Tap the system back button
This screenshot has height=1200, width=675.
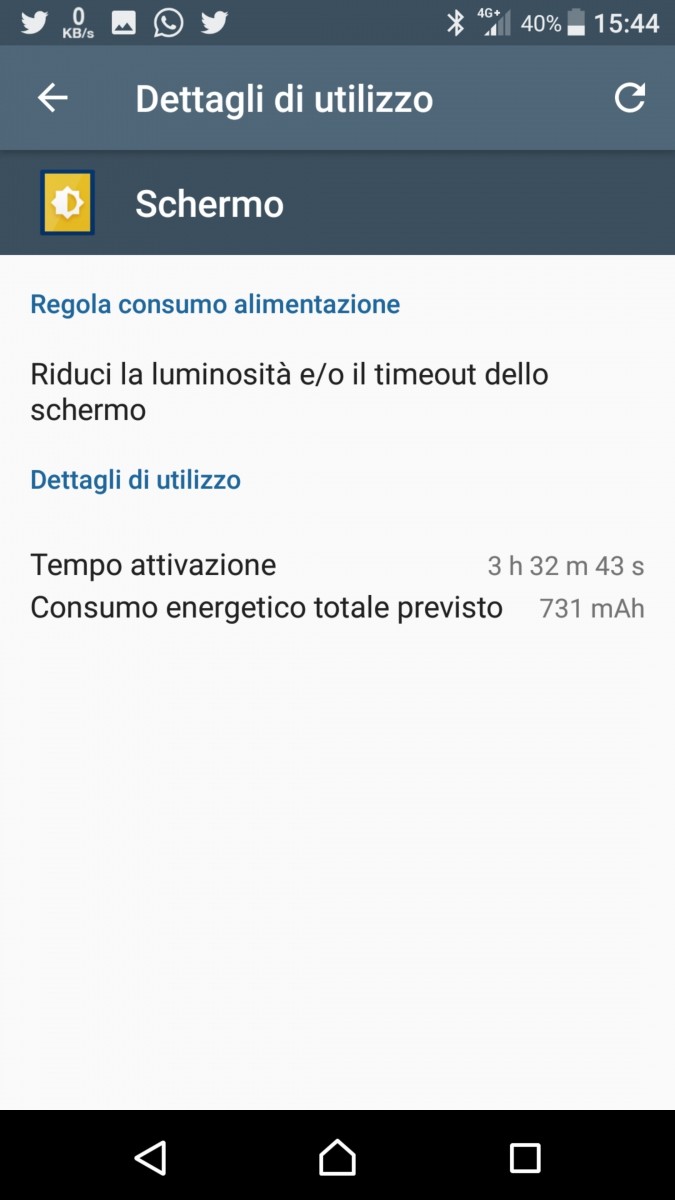click(x=150, y=1157)
